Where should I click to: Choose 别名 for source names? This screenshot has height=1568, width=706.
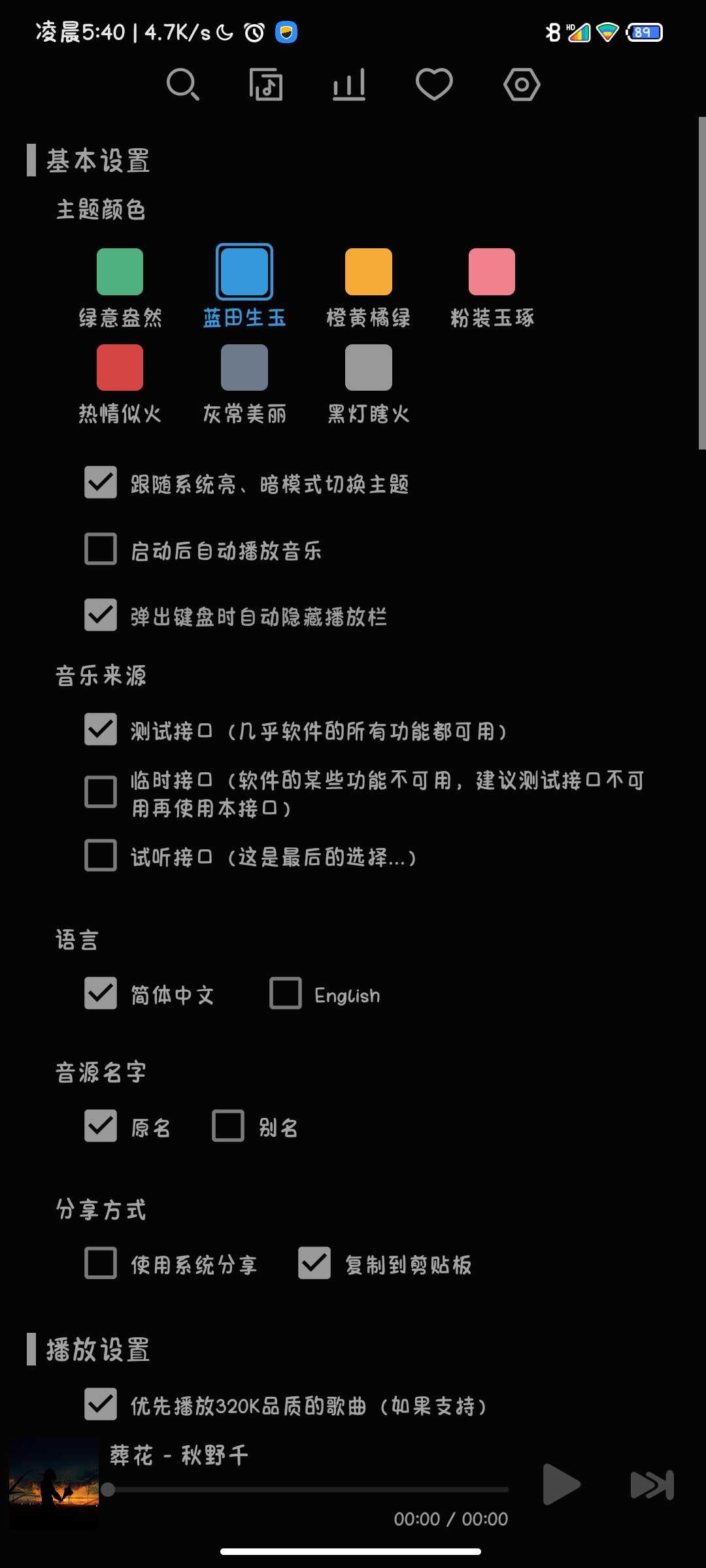click(x=228, y=1126)
